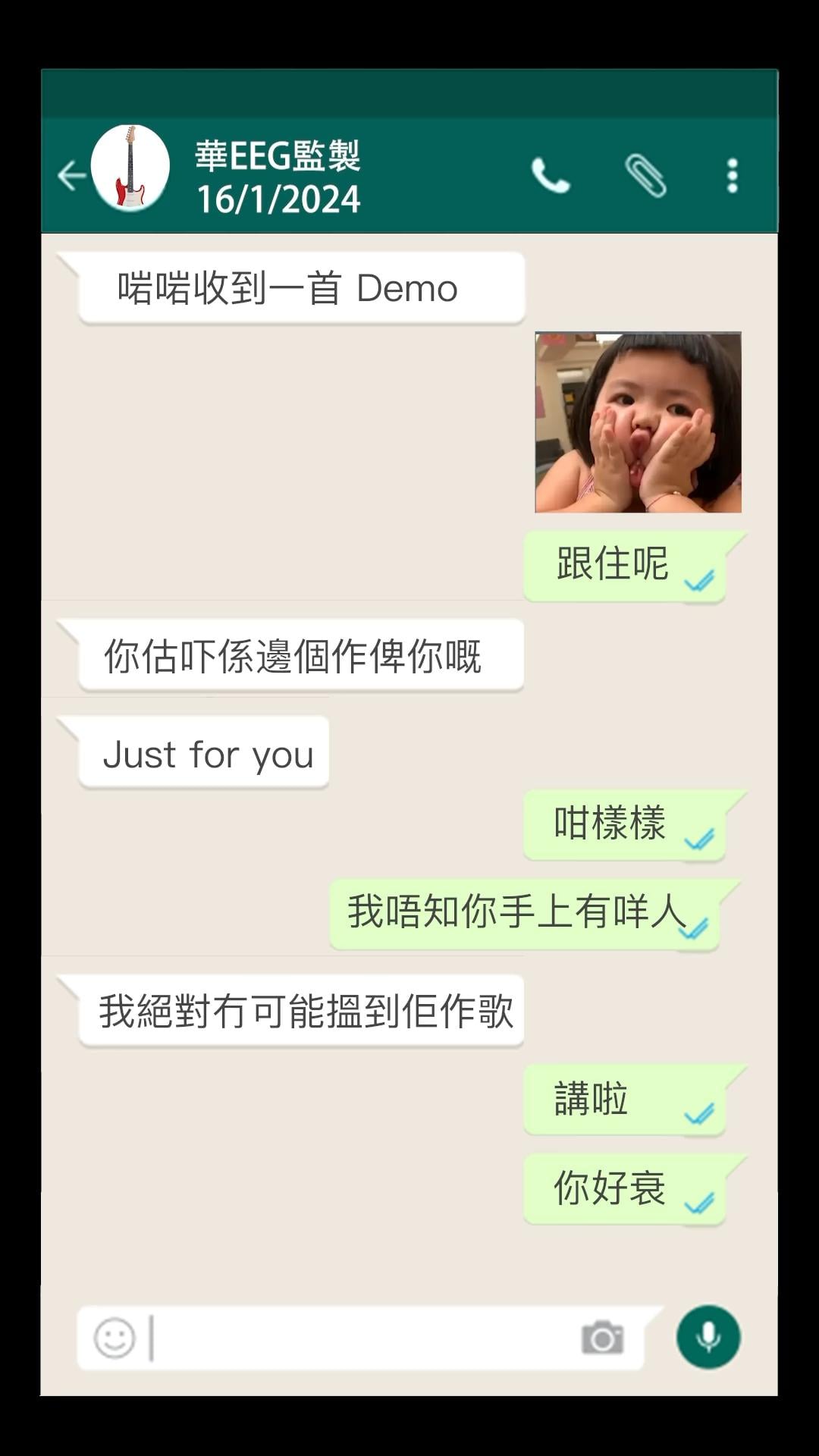
Task: Record a voice message with the microphone
Action: coord(708,1337)
